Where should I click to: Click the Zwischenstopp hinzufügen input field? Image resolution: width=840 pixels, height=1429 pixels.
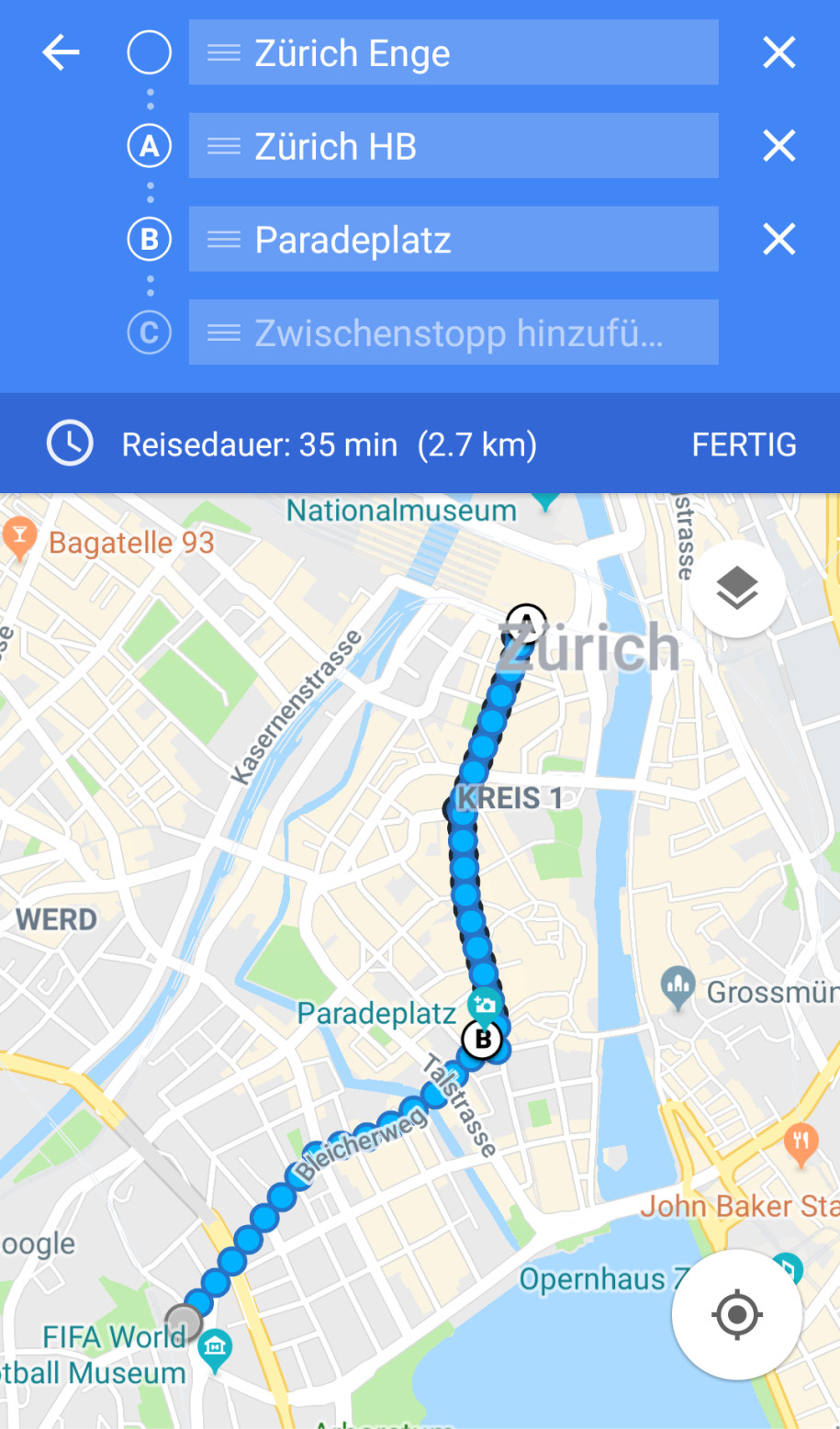[454, 332]
